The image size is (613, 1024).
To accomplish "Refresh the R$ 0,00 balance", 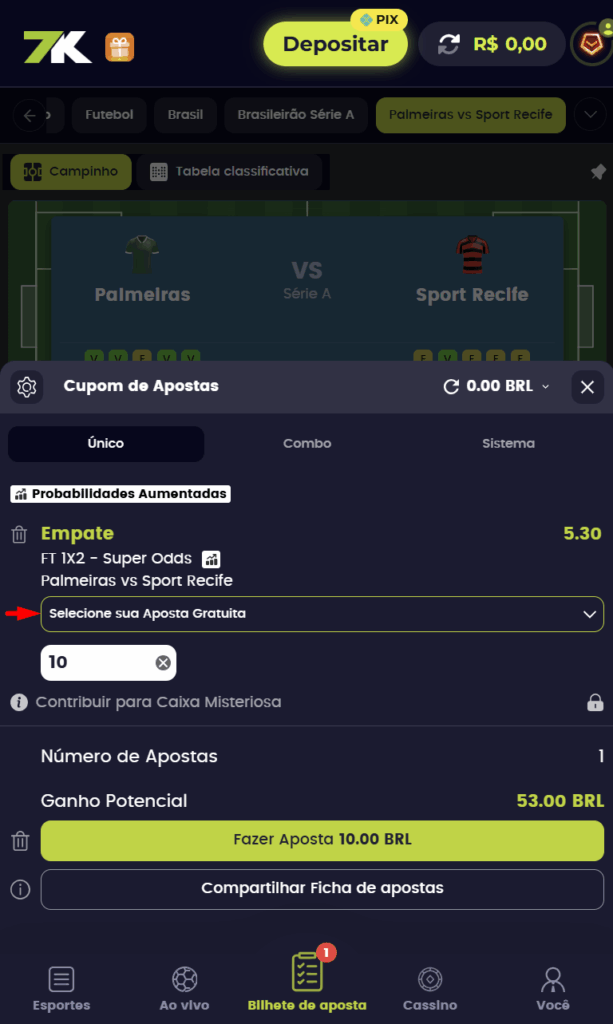I will pyautogui.click(x=449, y=44).
